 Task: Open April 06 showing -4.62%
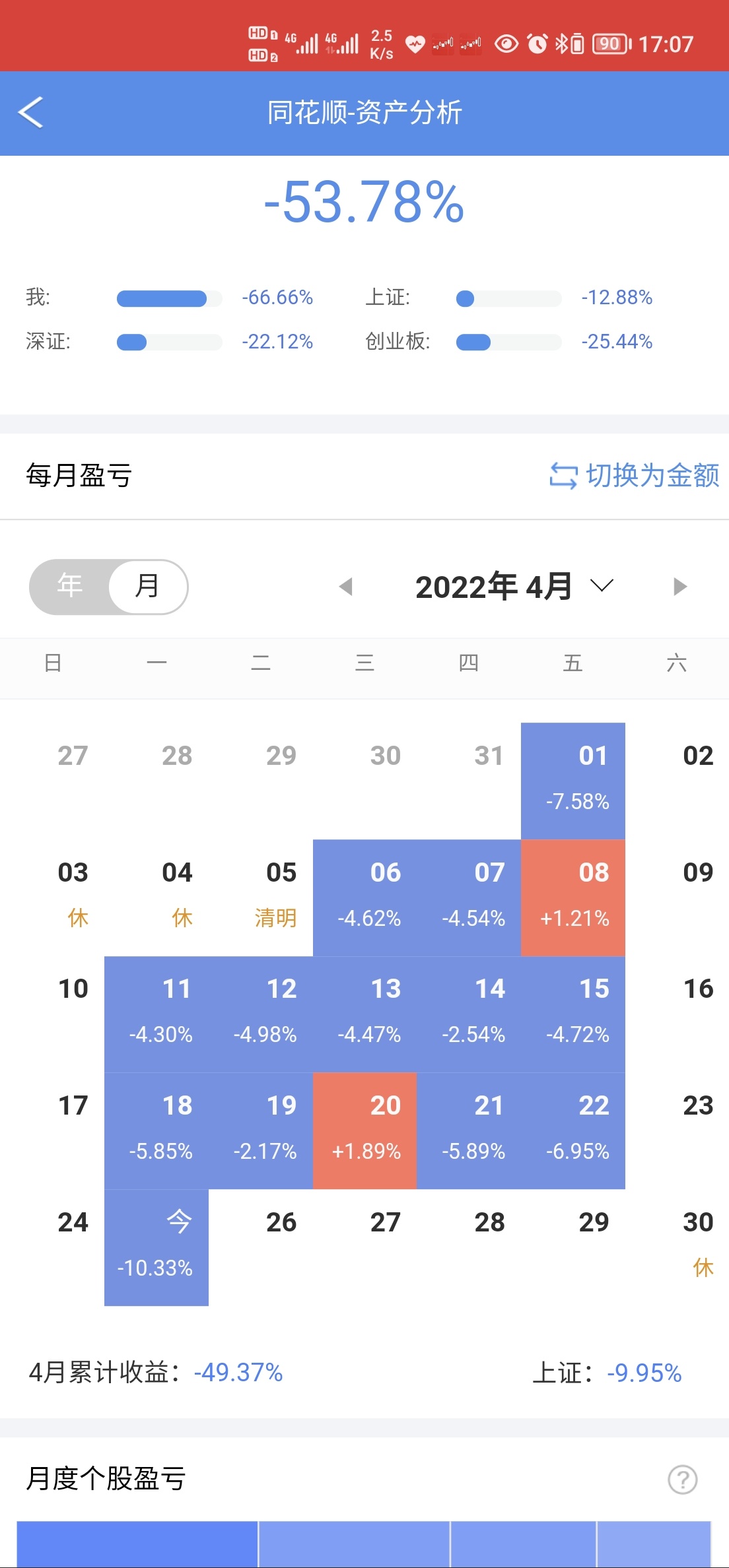(364, 898)
